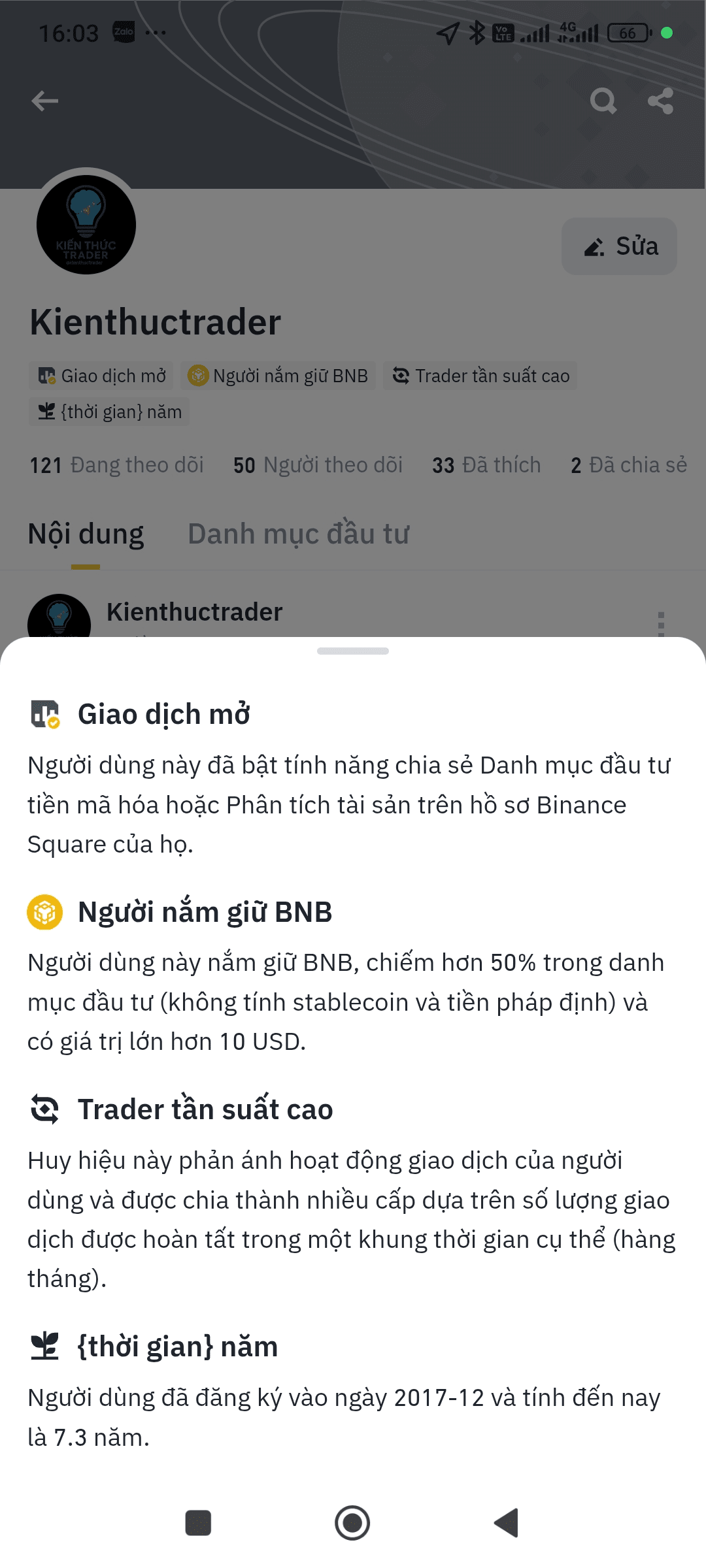Image resolution: width=706 pixels, height=1568 pixels.
Task: Tap the bottom sheet drag handle
Action: click(353, 651)
